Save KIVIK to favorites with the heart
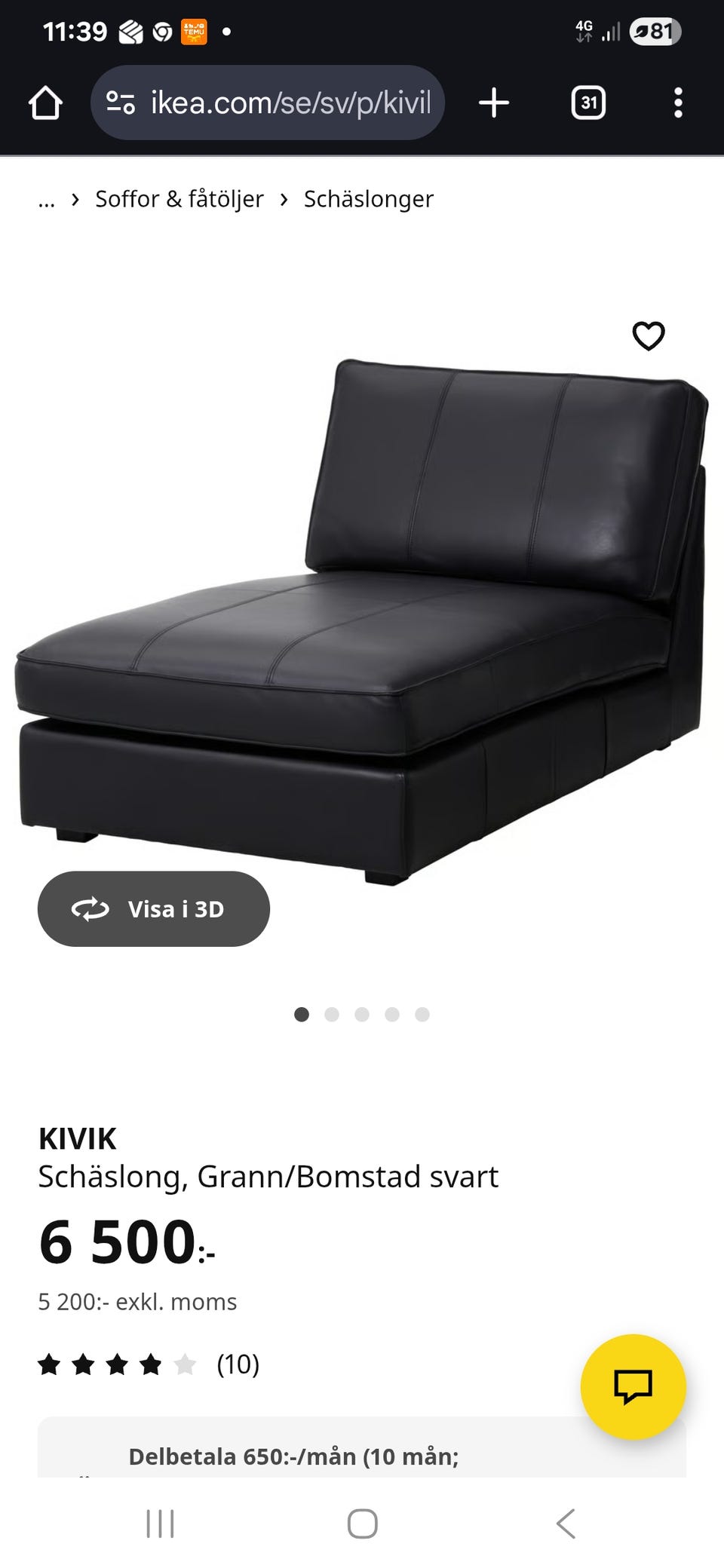This screenshot has height=1568, width=724. (648, 336)
